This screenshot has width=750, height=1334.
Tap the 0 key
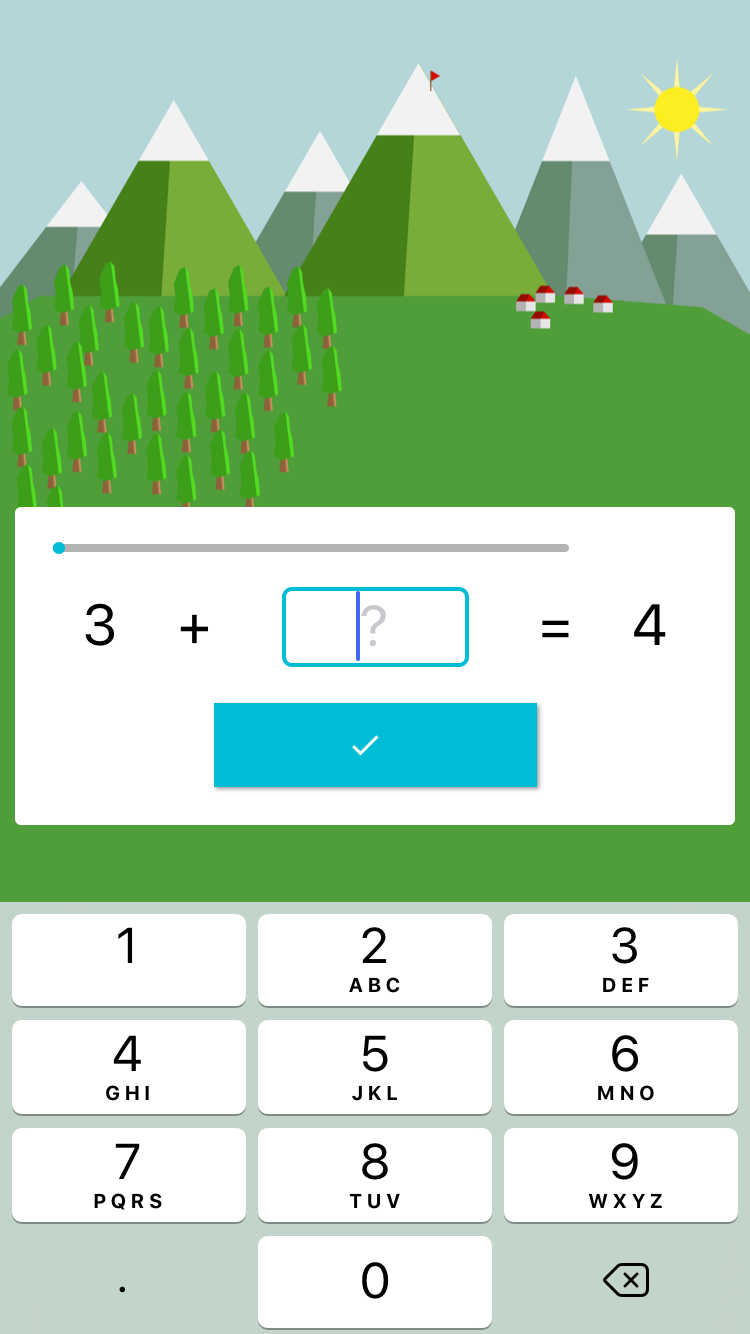click(x=375, y=1281)
